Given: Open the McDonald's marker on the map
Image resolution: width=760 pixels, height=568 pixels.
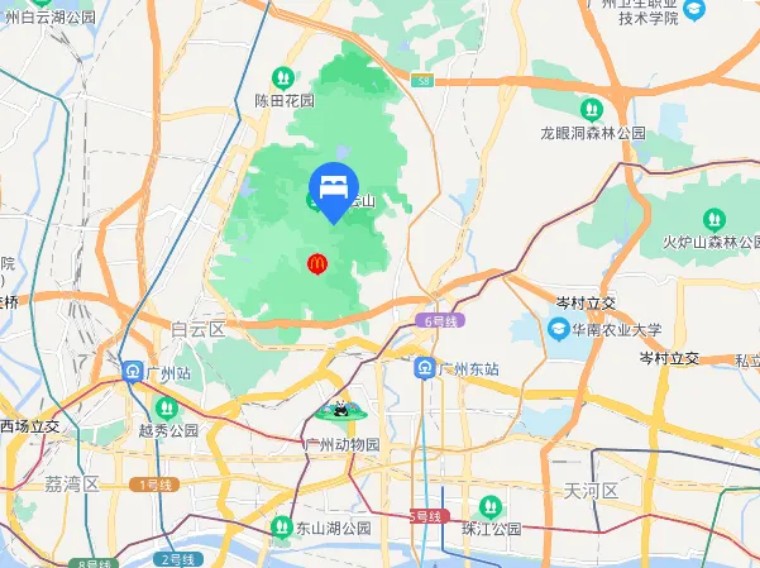Looking at the screenshot, I should coord(317,263).
